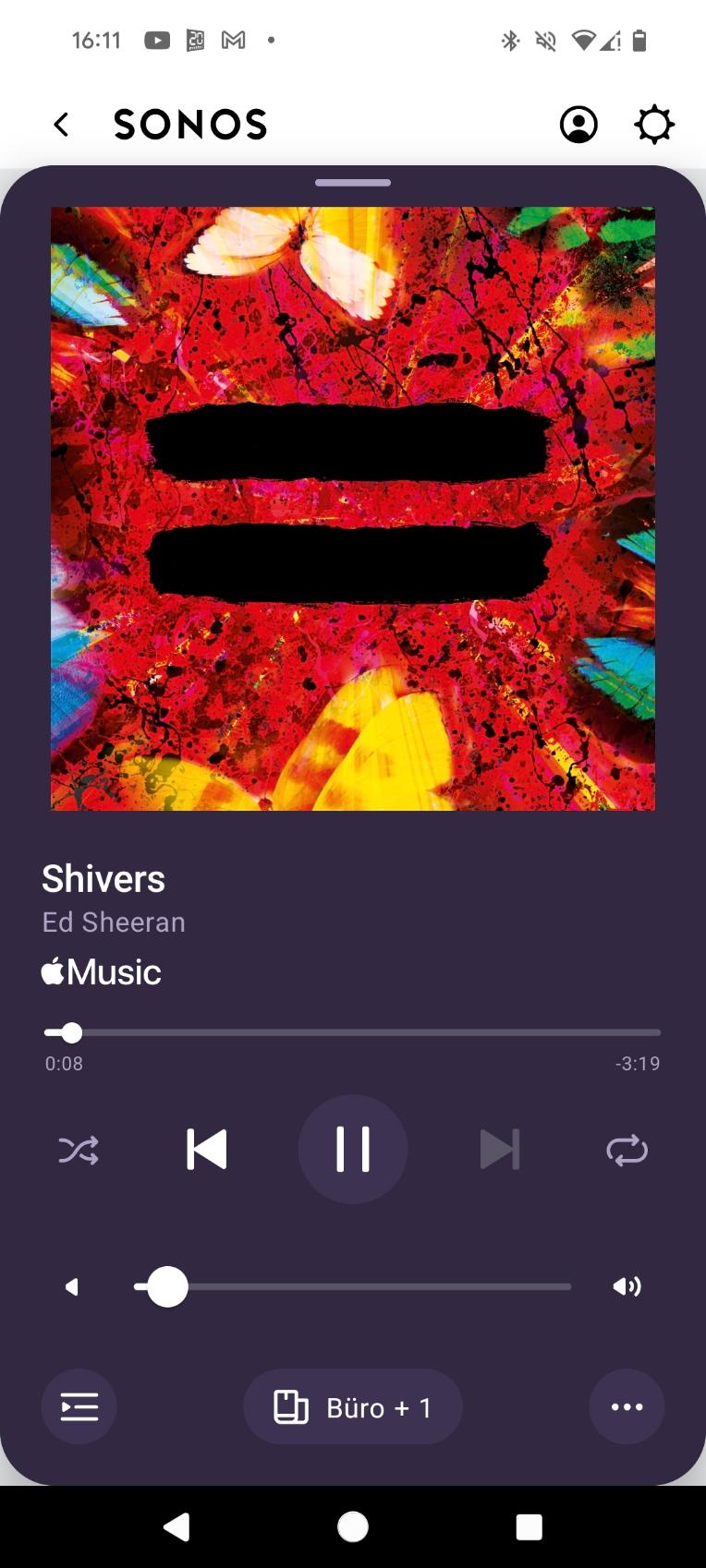This screenshot has height=1568, width=706.
Task: Open the play queue
Action: (x=79, y=1406)
